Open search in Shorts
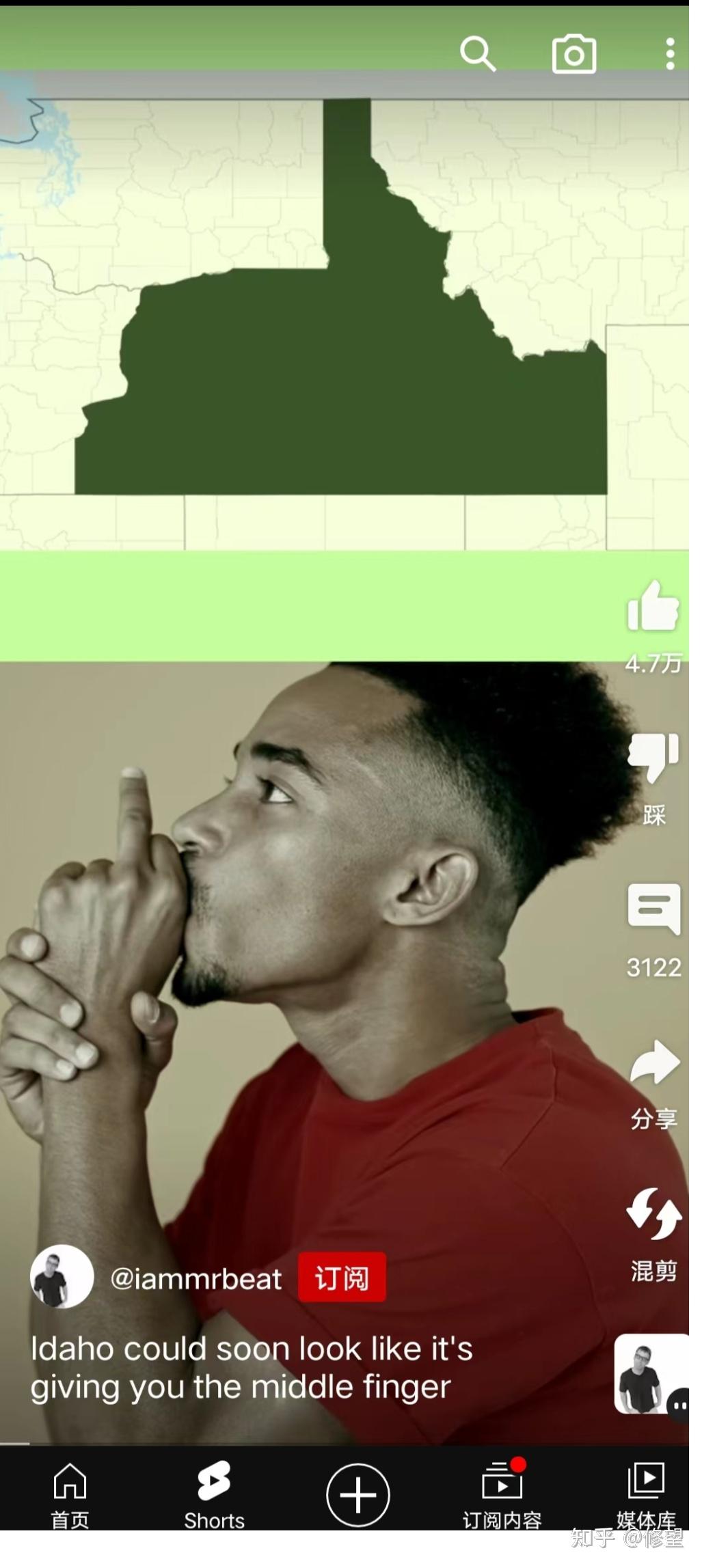702x1568 pixels. (477, 53)
